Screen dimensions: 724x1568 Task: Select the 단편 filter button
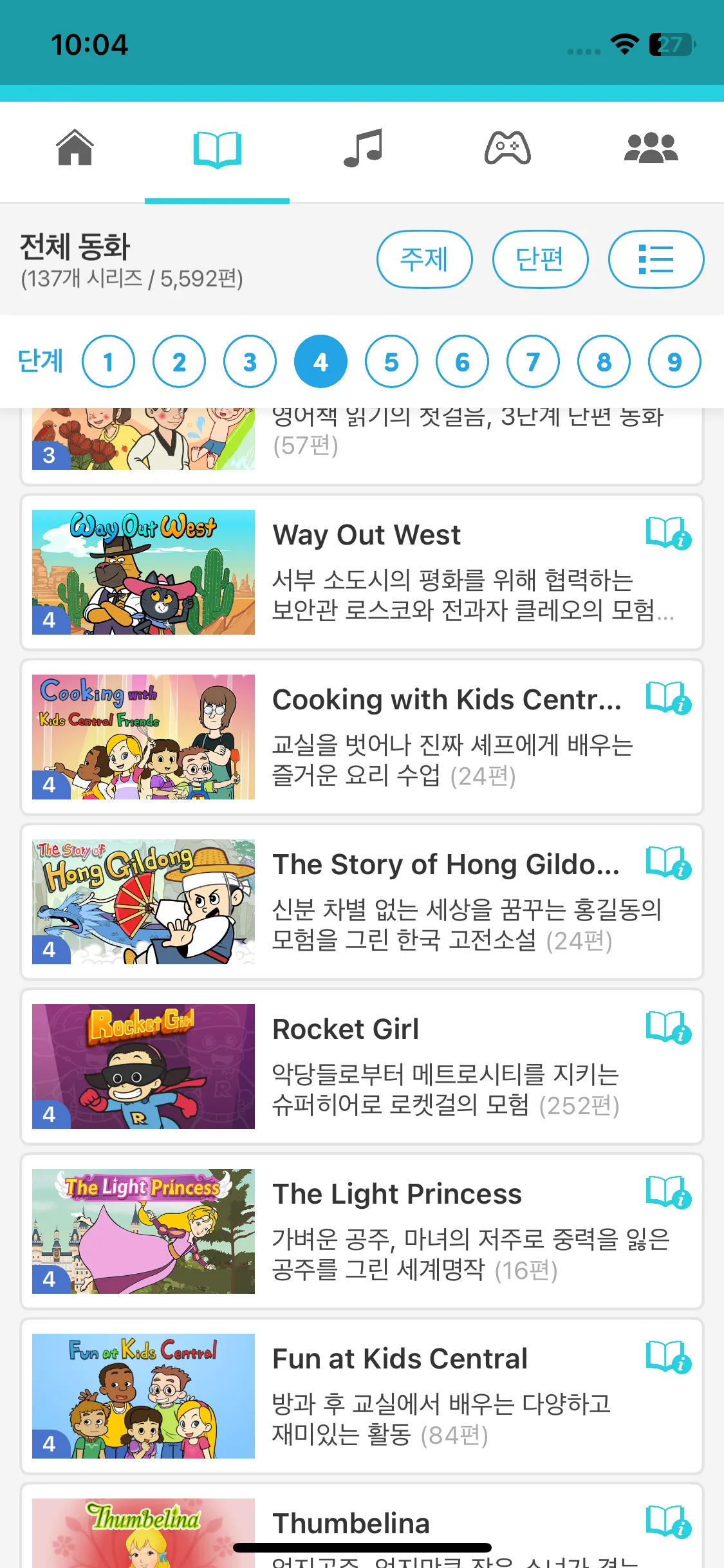click(x=540, y=259)
